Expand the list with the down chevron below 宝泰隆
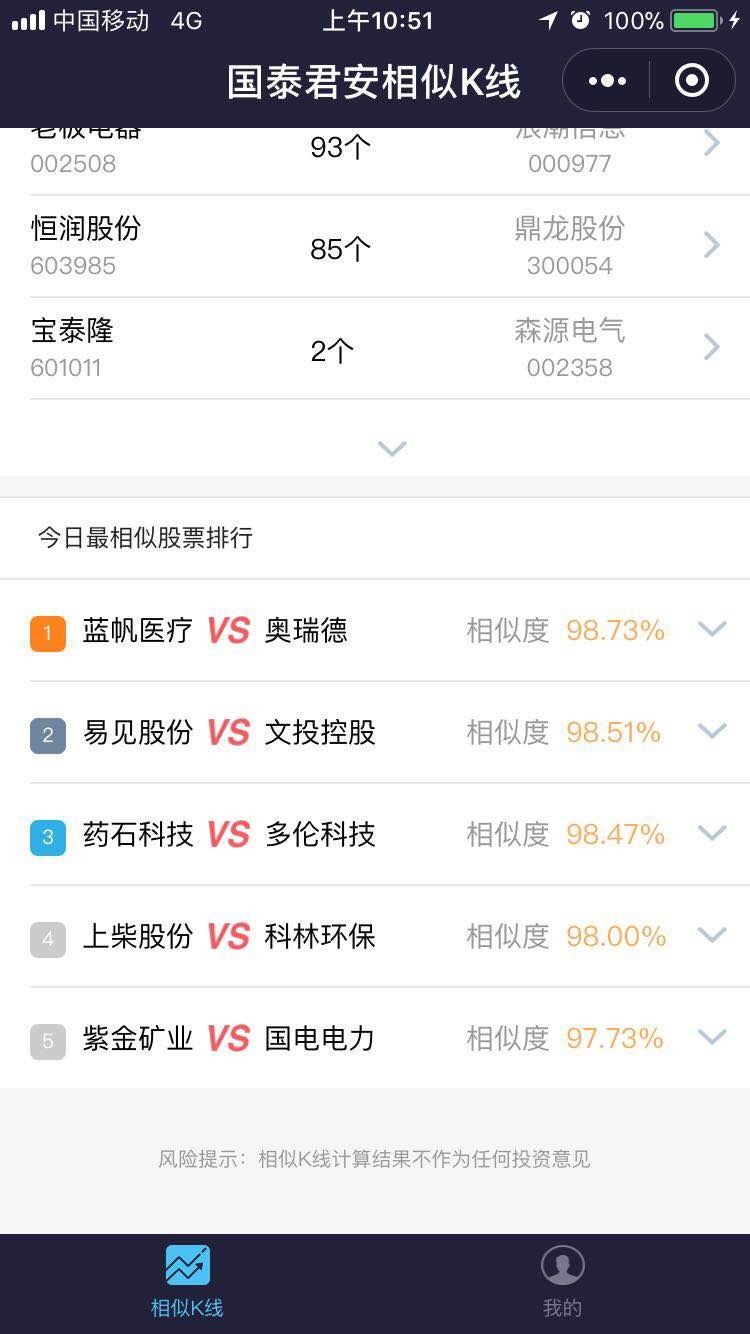Screen dimensions: 750x1334 392,449
